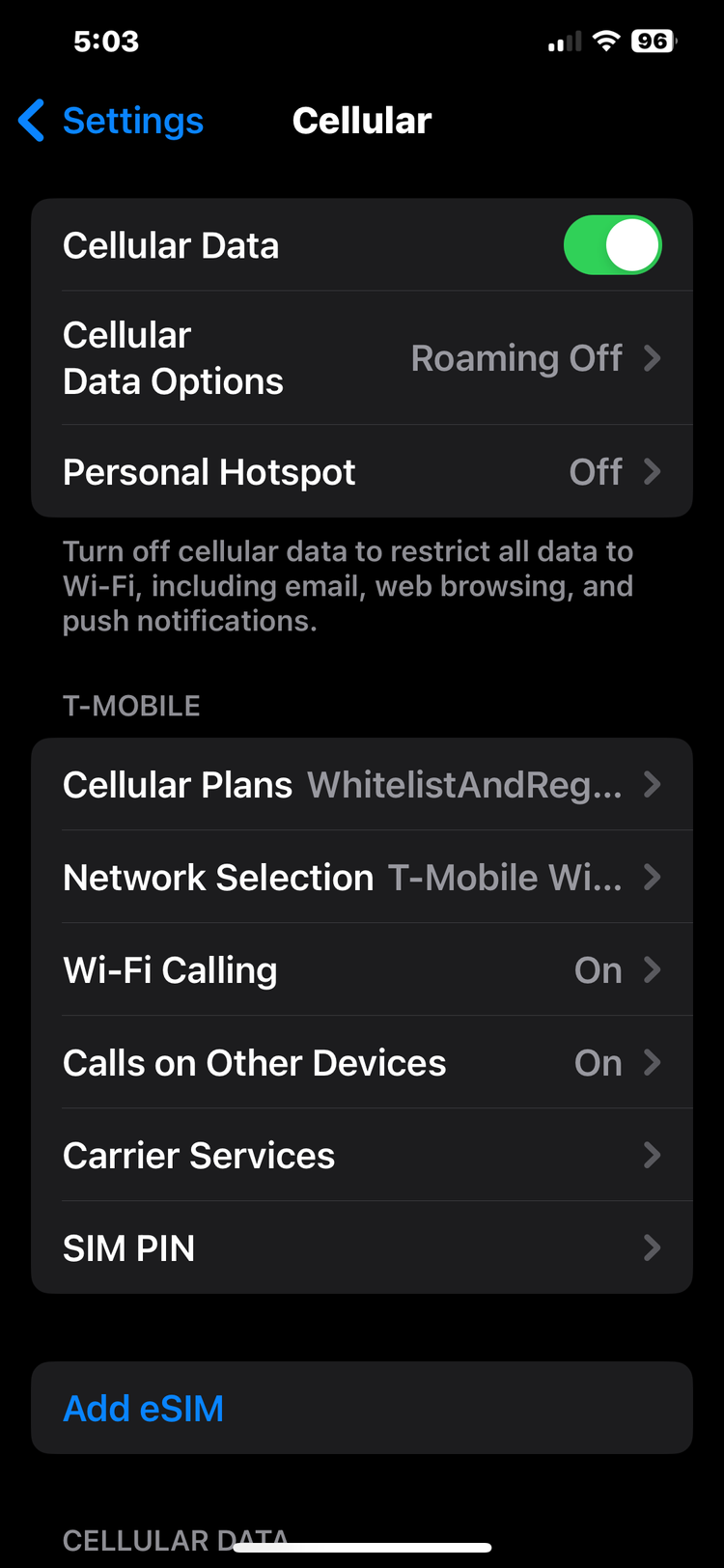Open Network Selection
The image size is (724, 1568).
pos(362,878)
